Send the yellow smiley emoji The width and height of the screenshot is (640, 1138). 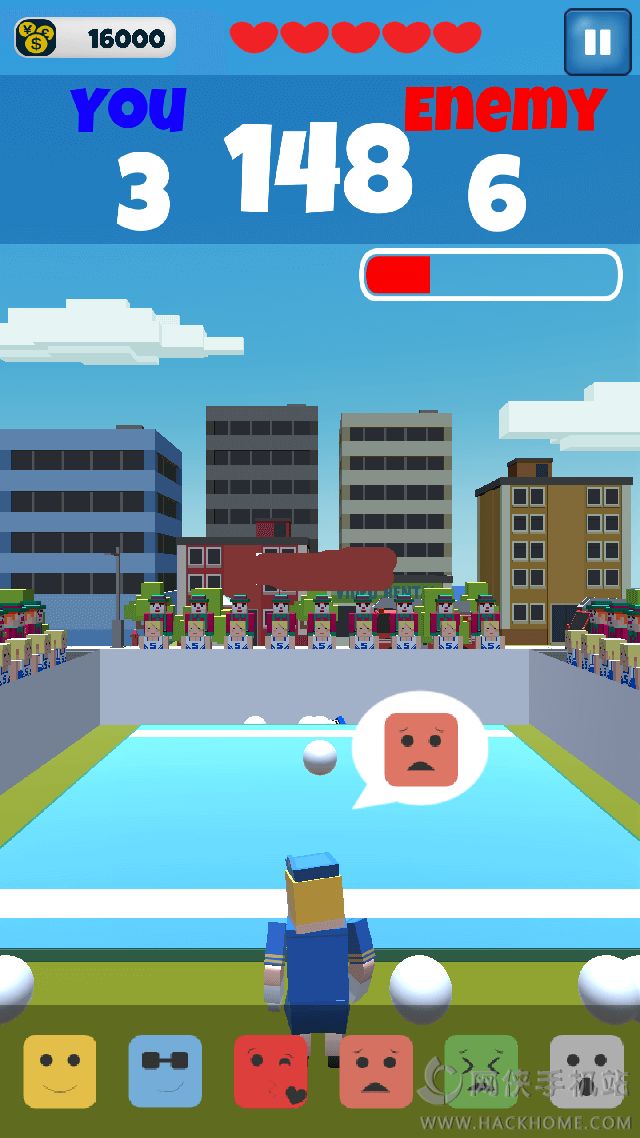(60, 1071)
